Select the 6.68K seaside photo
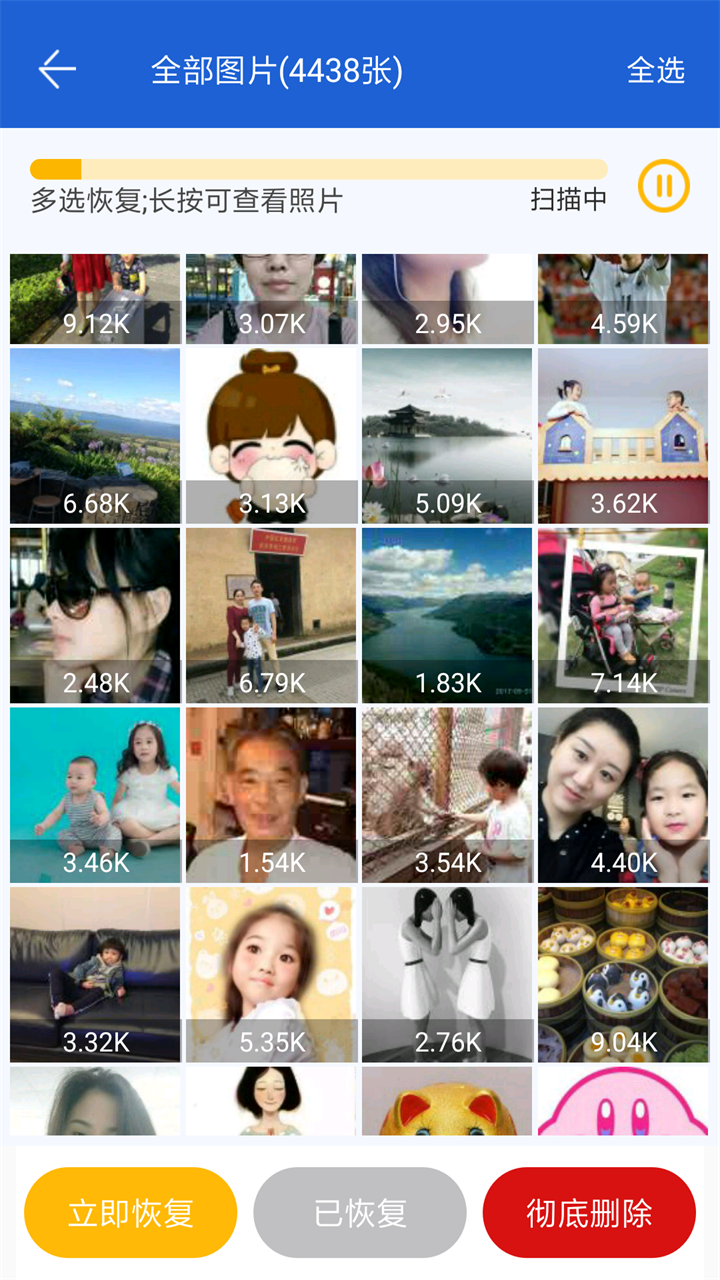720x1280 pixels. pyautogui.click(x=96, y=435)
